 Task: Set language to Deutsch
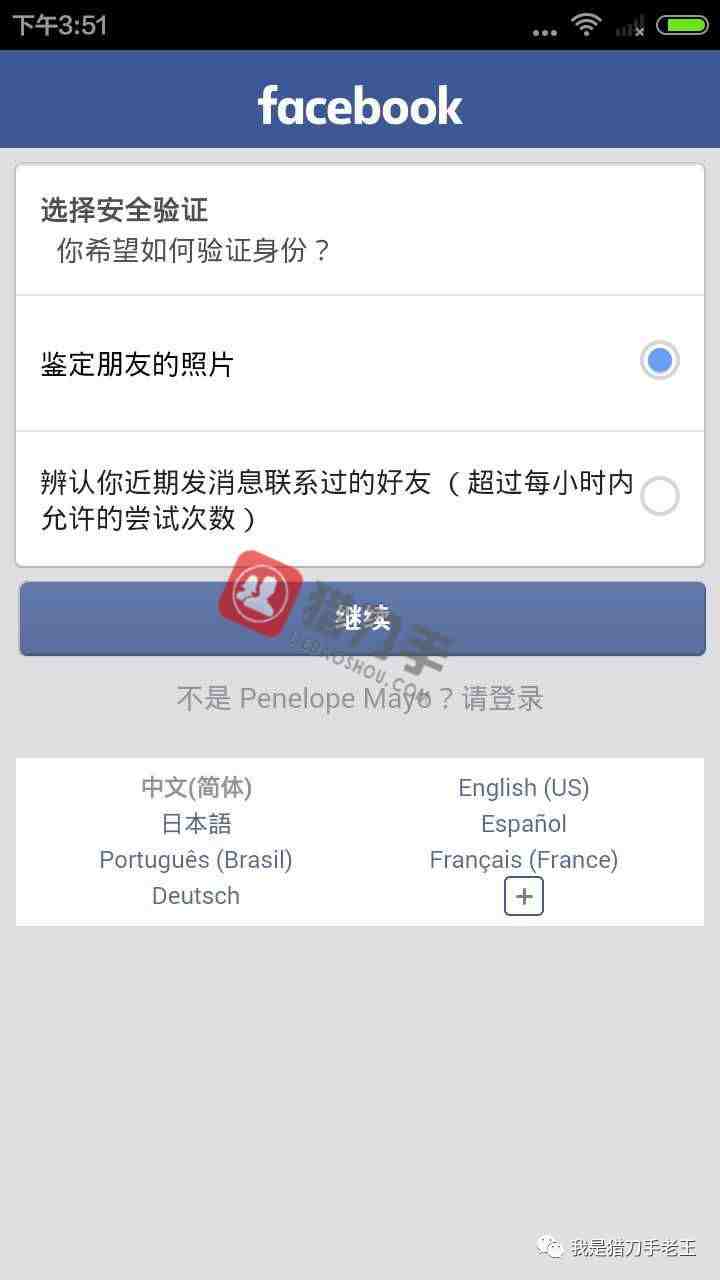pos(196,896)
